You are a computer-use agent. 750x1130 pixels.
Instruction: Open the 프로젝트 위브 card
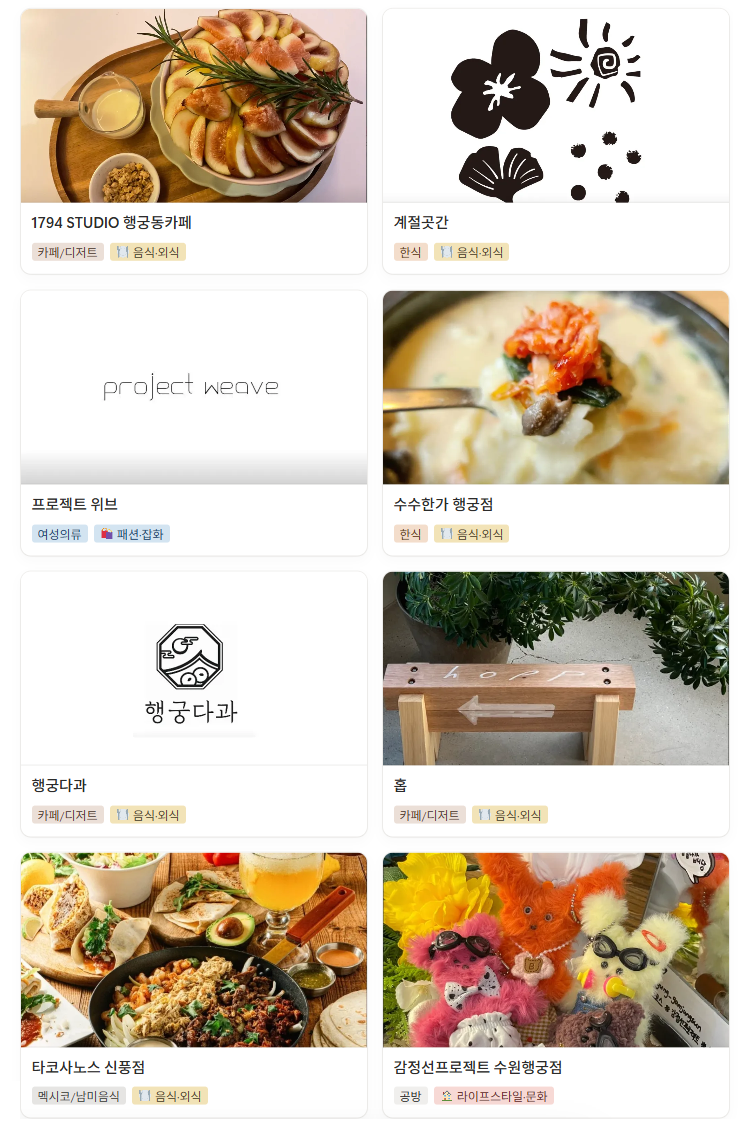pyautogui.click(x=194, y=423)
